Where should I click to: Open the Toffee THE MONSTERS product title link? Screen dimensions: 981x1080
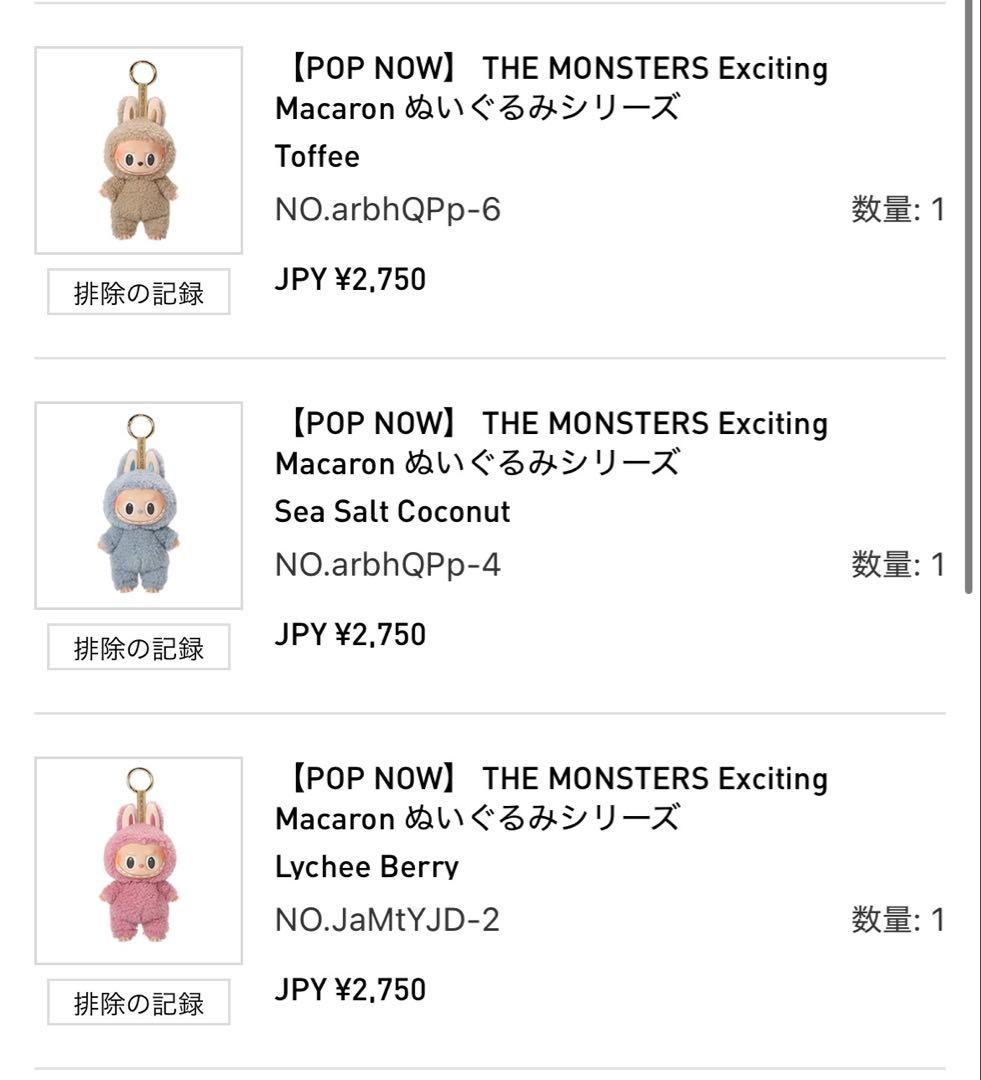[x=552, y=88]
